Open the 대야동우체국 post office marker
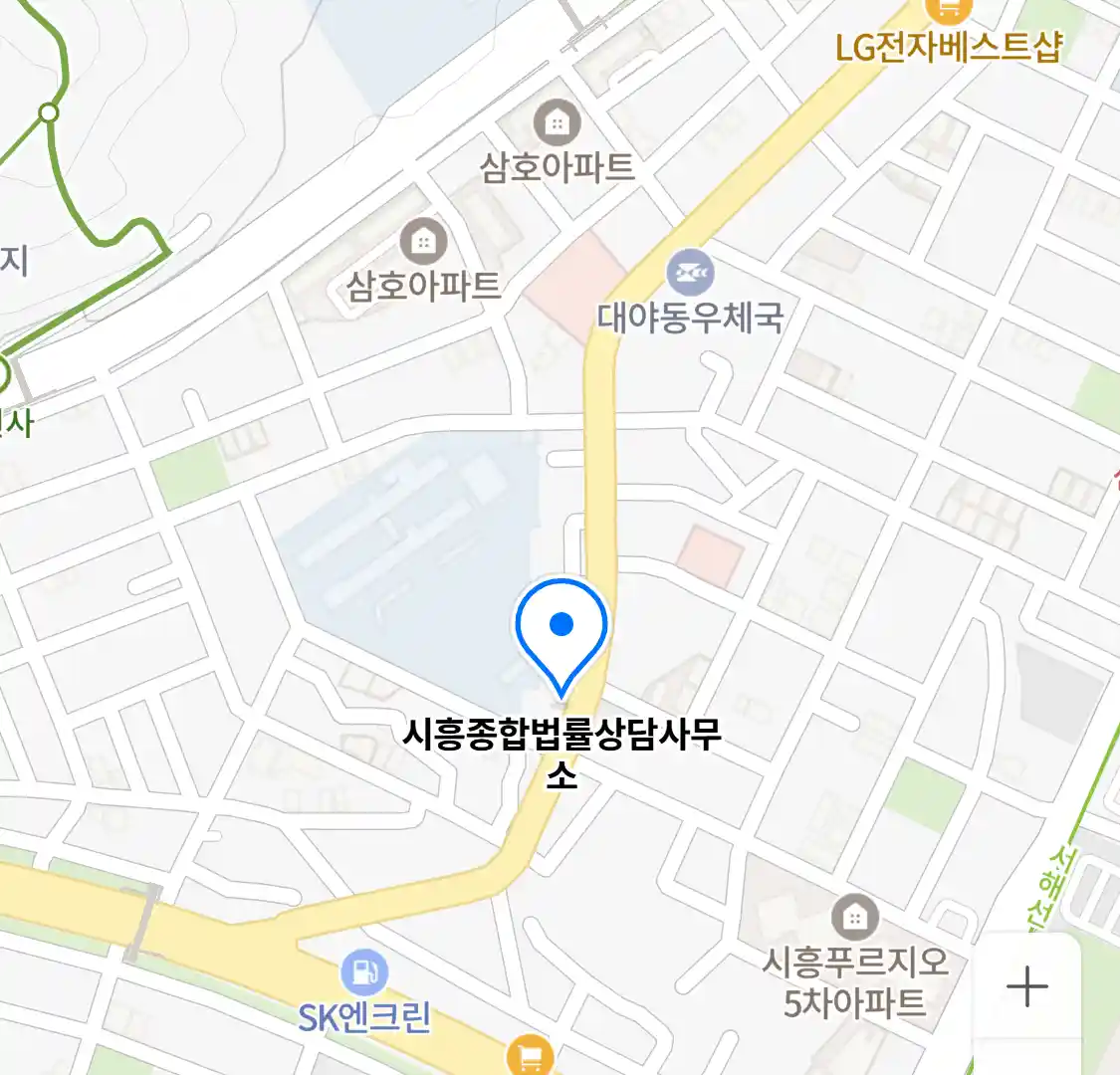Screen dimensions: 1120x1075 click(x=690, y=273)
